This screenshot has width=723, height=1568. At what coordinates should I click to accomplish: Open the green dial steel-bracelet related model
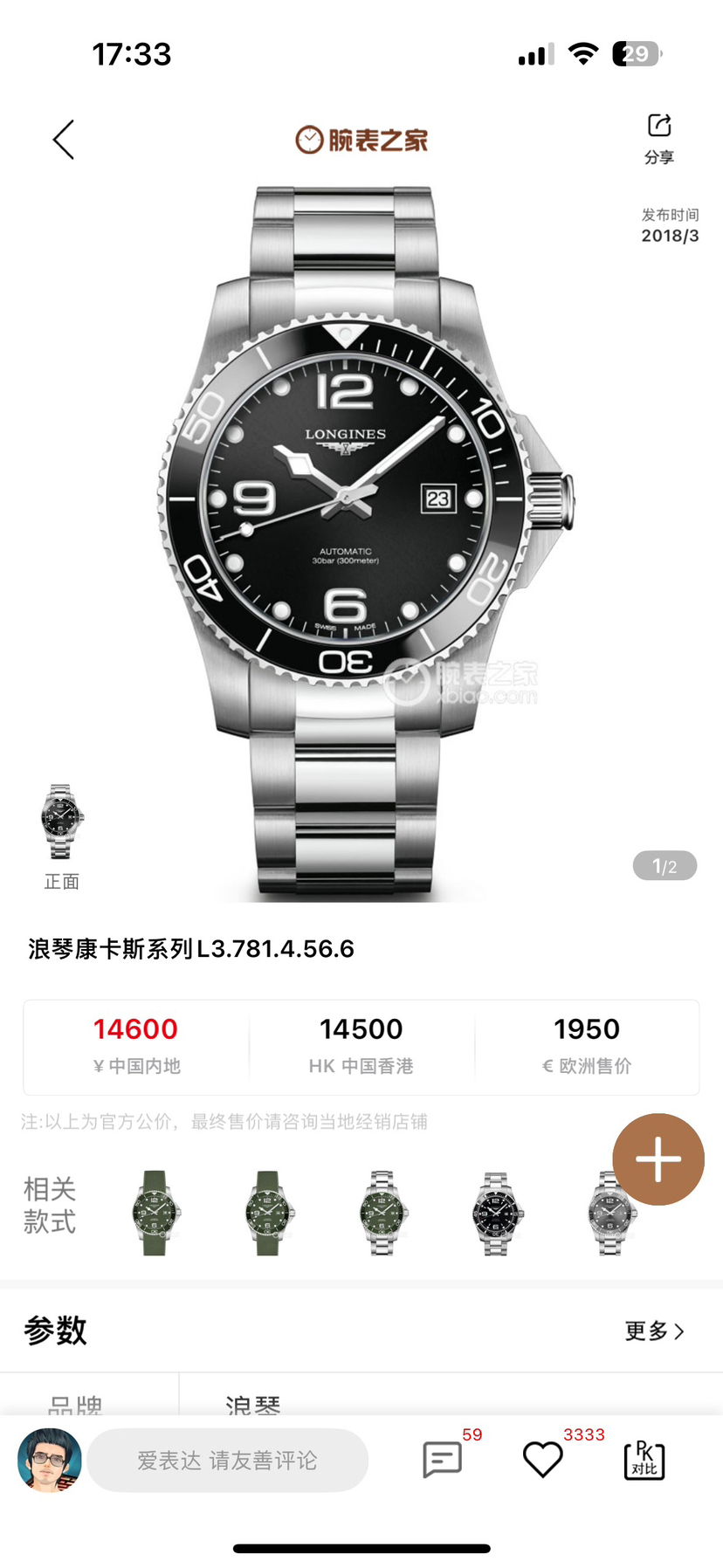click(x=382, y=1214)
